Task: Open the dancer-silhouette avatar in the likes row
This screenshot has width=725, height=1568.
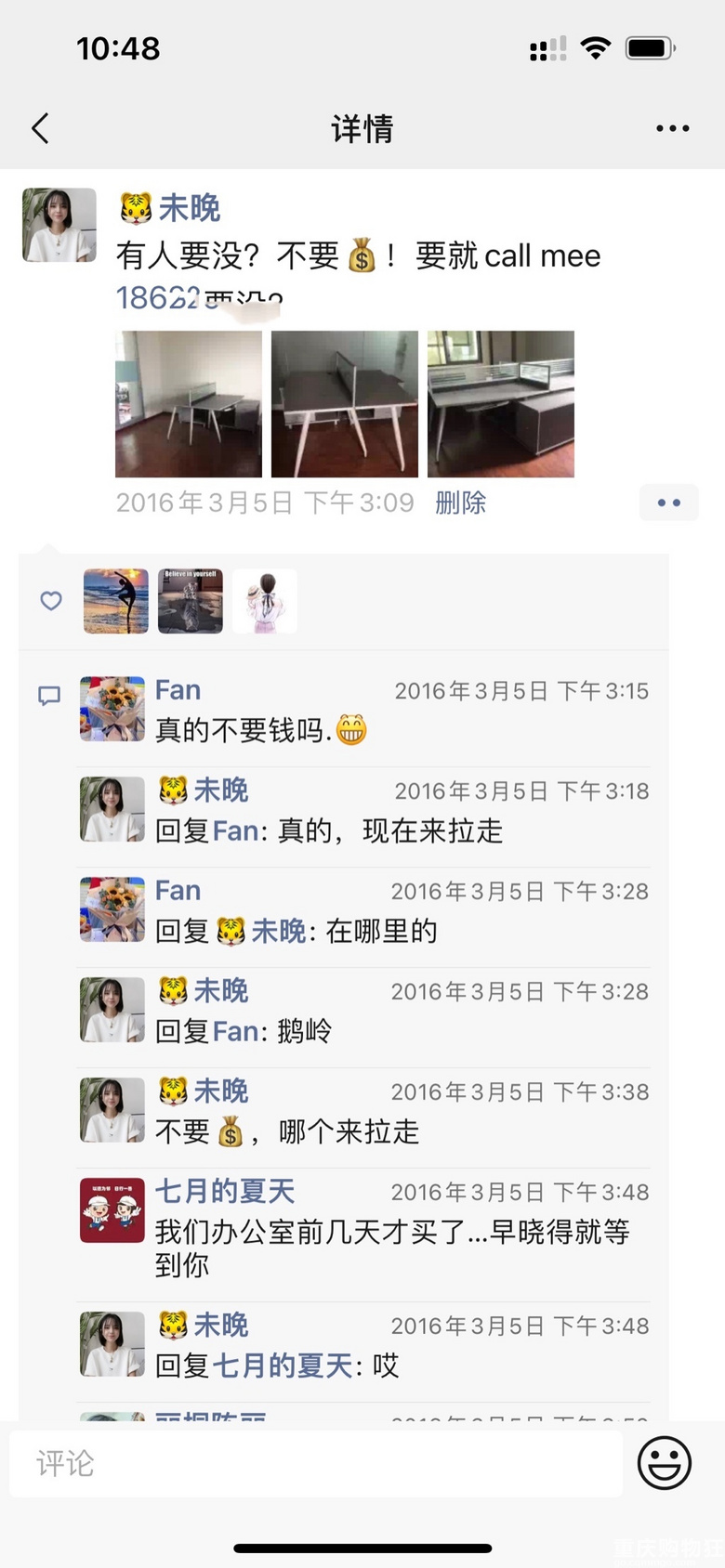Action: click(116, 602)
